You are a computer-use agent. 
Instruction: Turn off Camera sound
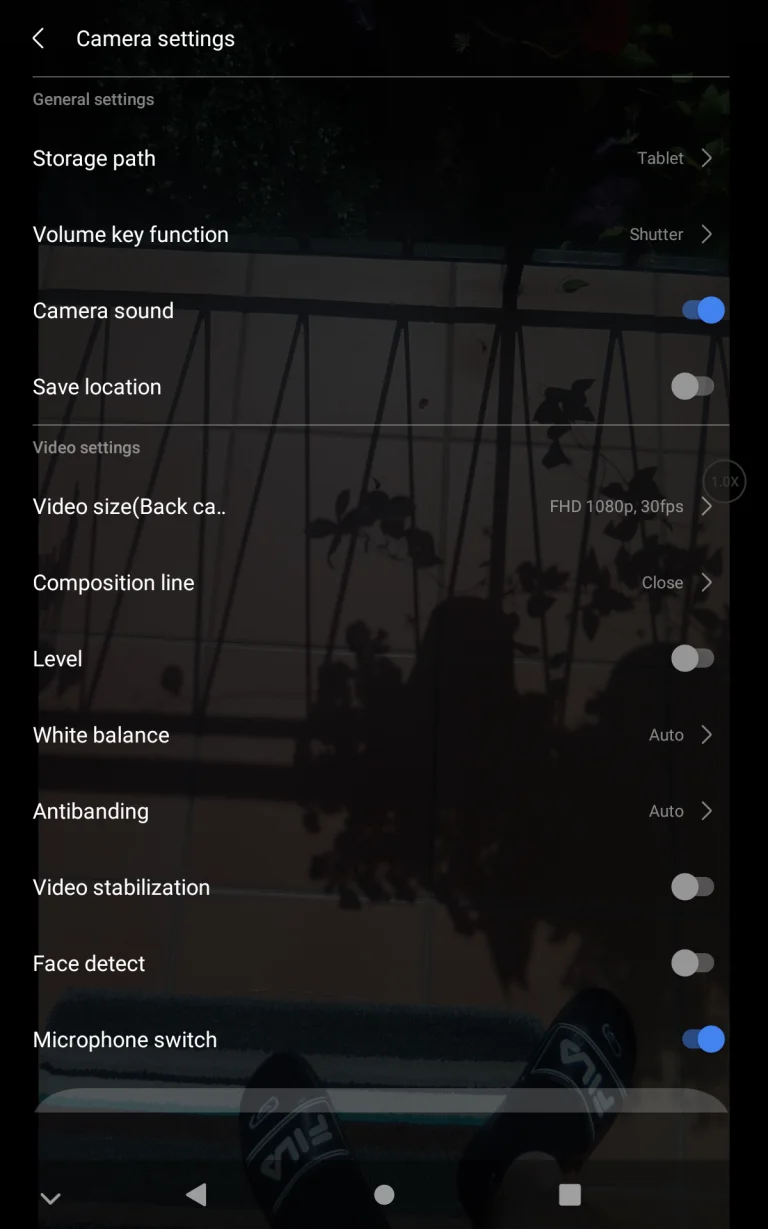[x=702, y=310]
